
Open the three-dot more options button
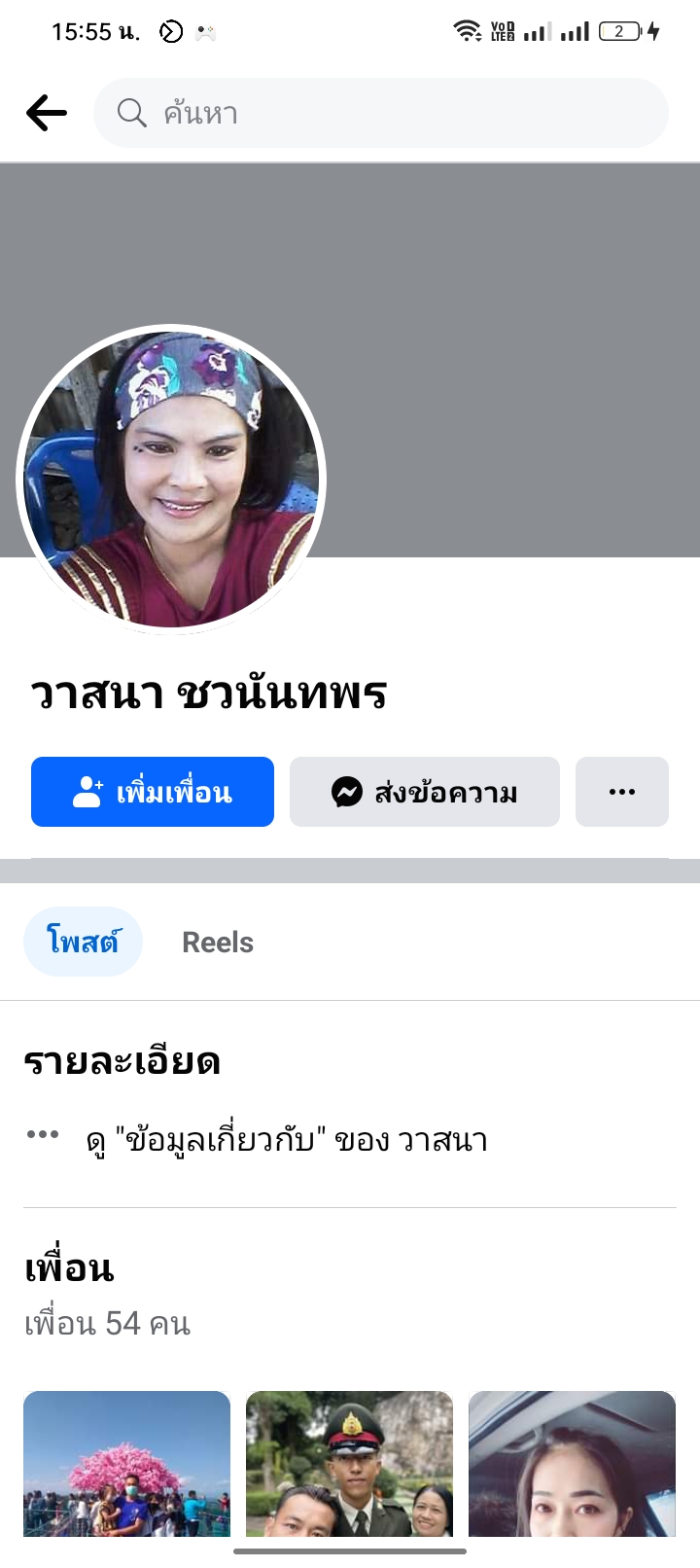click(x=622, y=792)
